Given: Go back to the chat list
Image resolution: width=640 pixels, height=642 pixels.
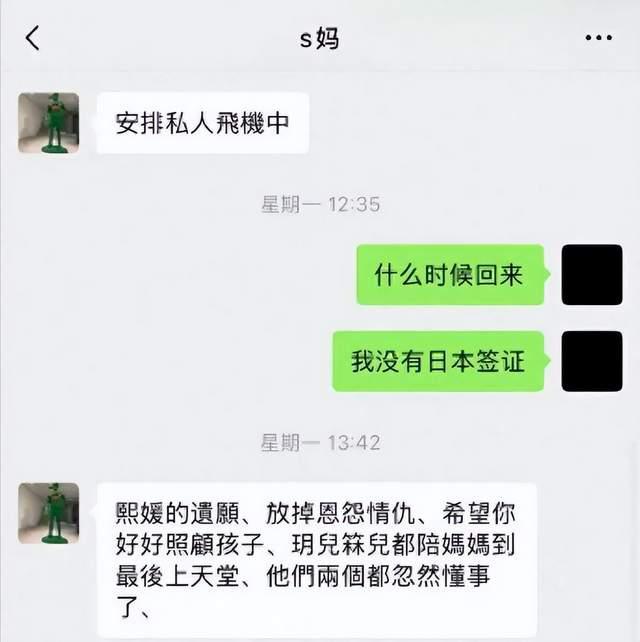Looking at the screenshot, I should tap(33, 39).
